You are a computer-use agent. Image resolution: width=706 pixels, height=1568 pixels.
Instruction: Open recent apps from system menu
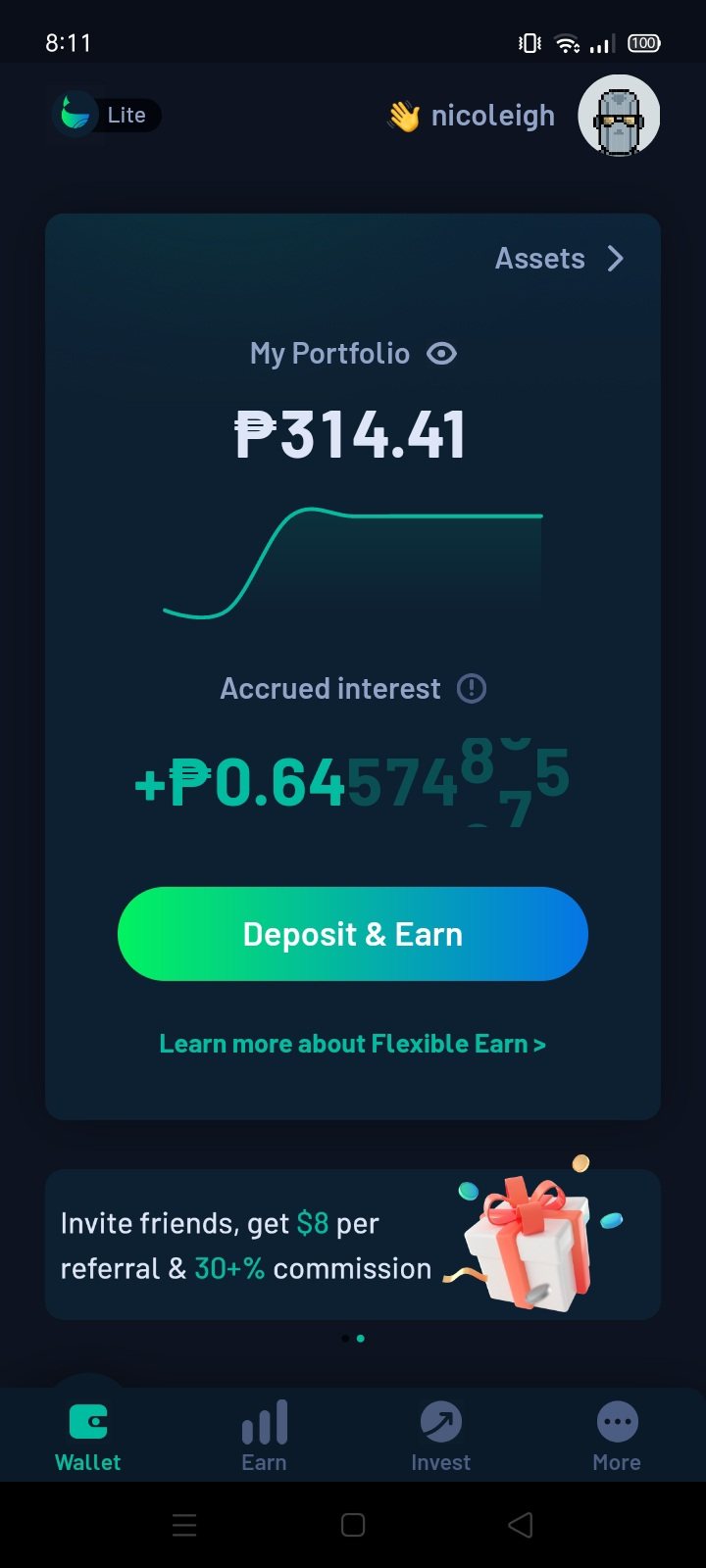[x=184, y=1525]
